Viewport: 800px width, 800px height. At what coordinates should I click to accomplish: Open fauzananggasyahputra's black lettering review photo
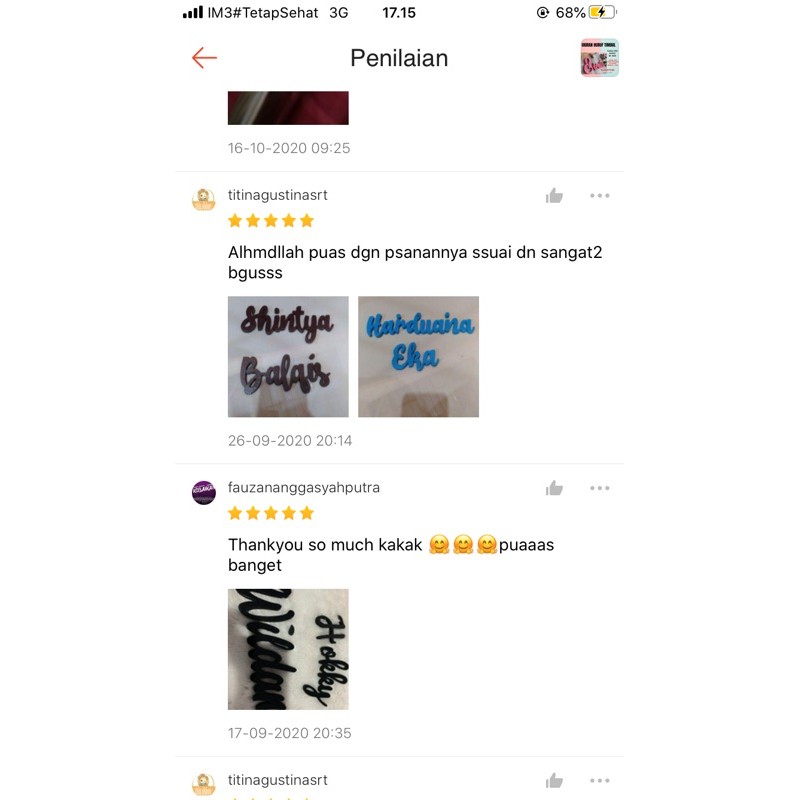[288, 649]
